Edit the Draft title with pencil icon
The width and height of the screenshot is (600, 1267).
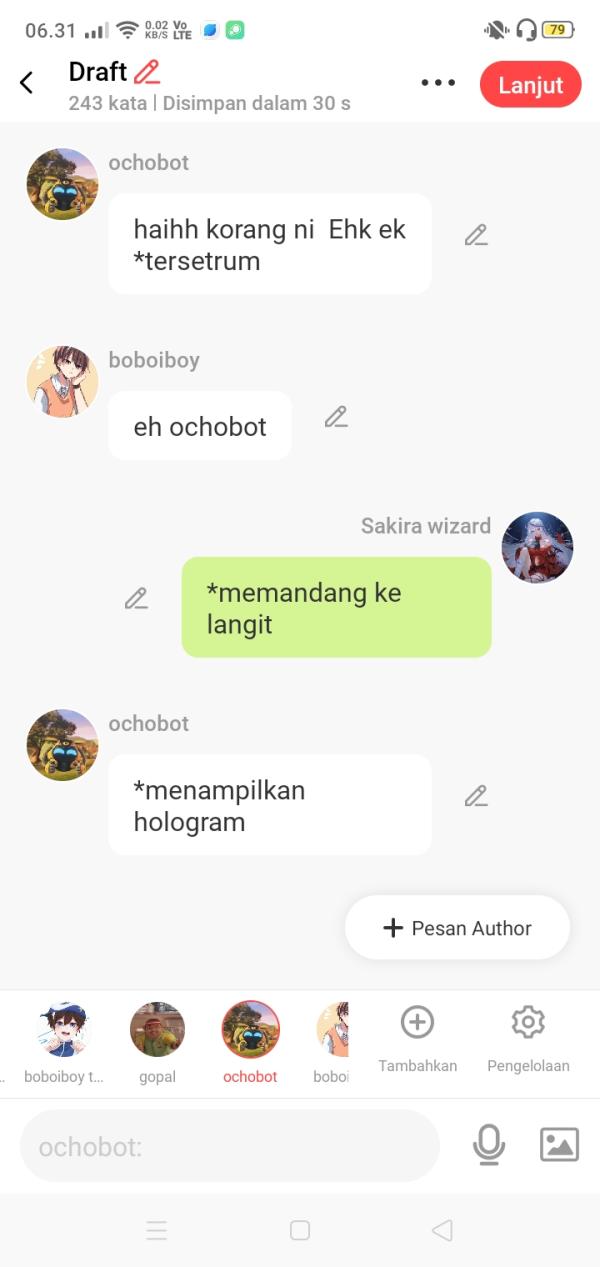pyautogui.click(x=147, y=72)
